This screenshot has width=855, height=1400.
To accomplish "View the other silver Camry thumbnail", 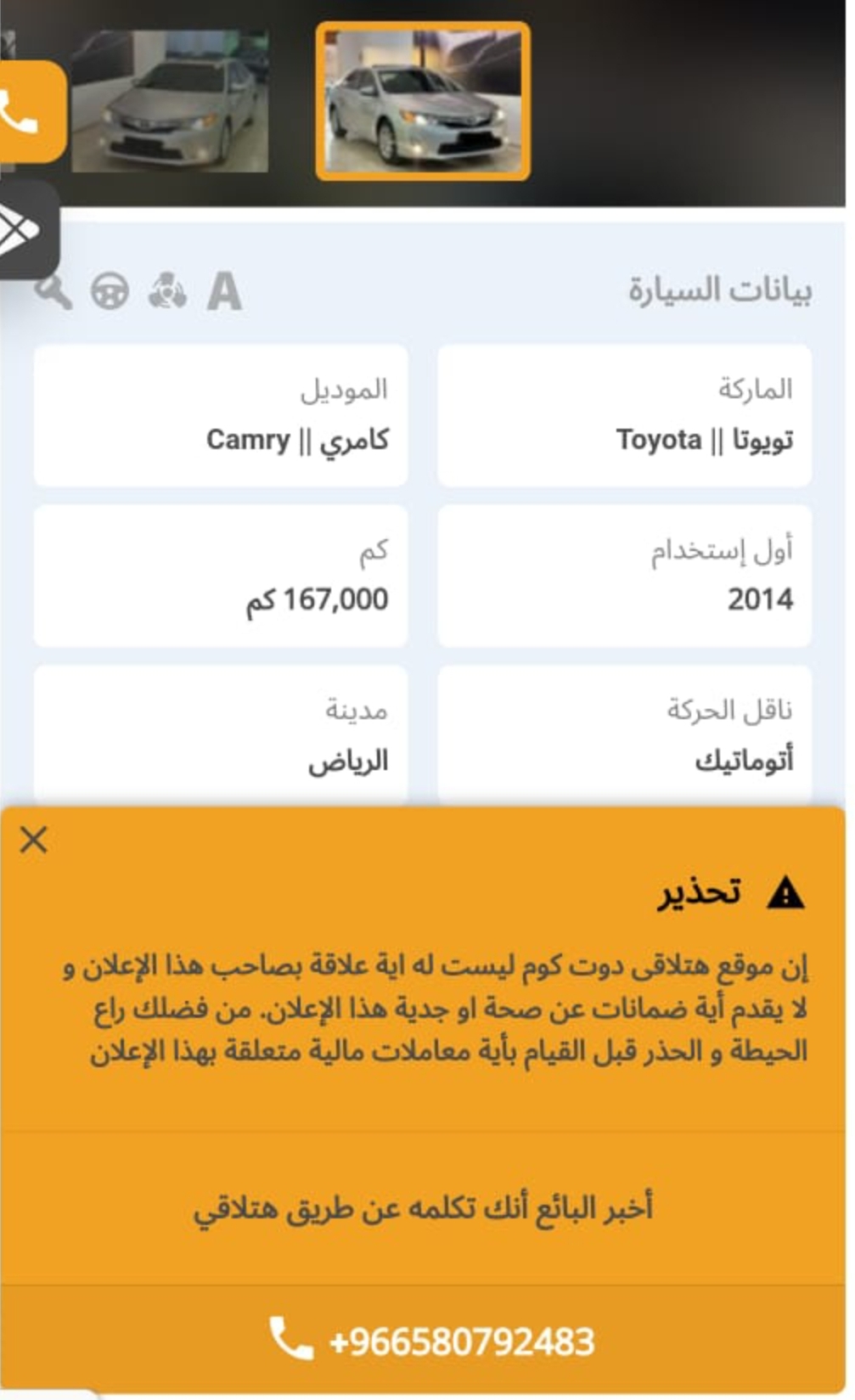I will coord(169,101).
